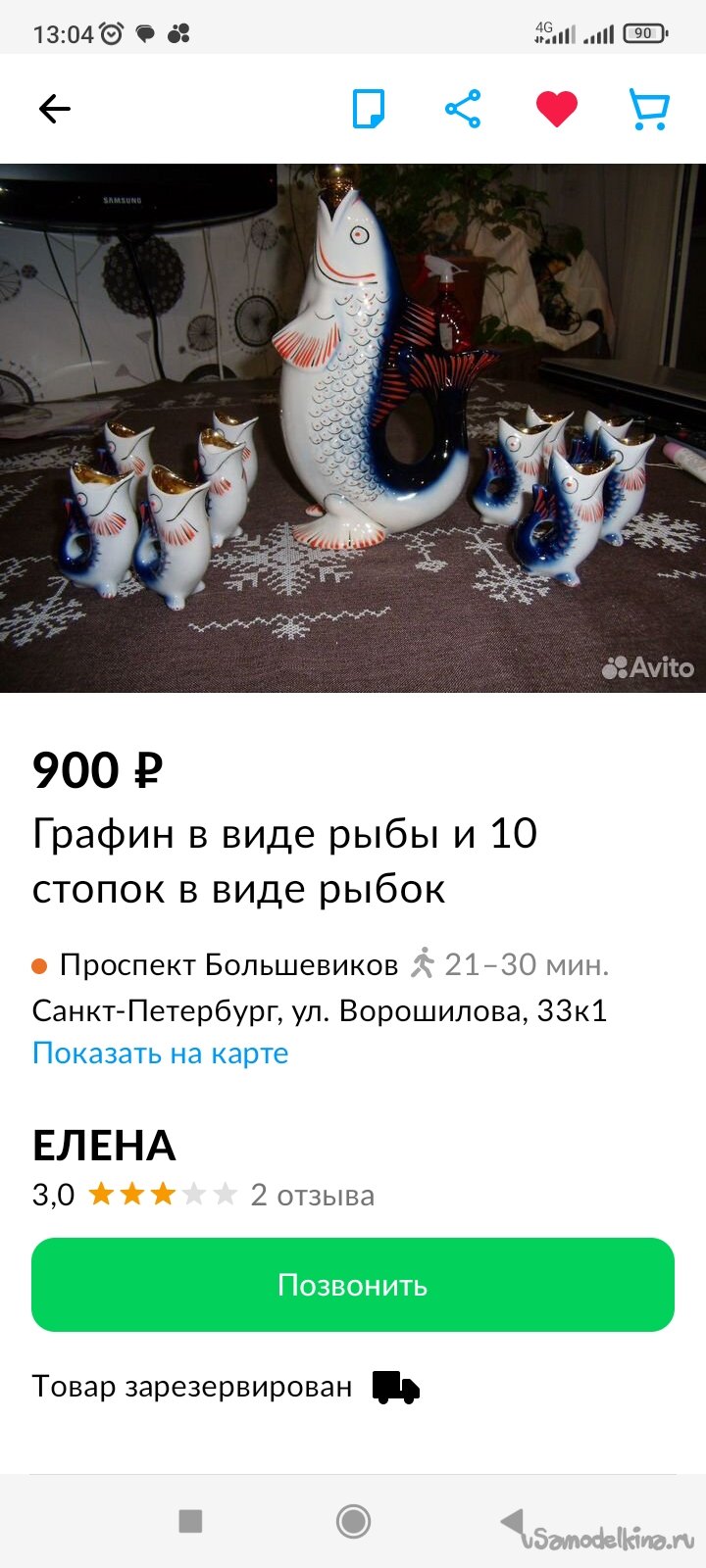This screenshot has height=1568, width=706.
Task: Go back using the arrow icon
Action: [x=55, y=109]
